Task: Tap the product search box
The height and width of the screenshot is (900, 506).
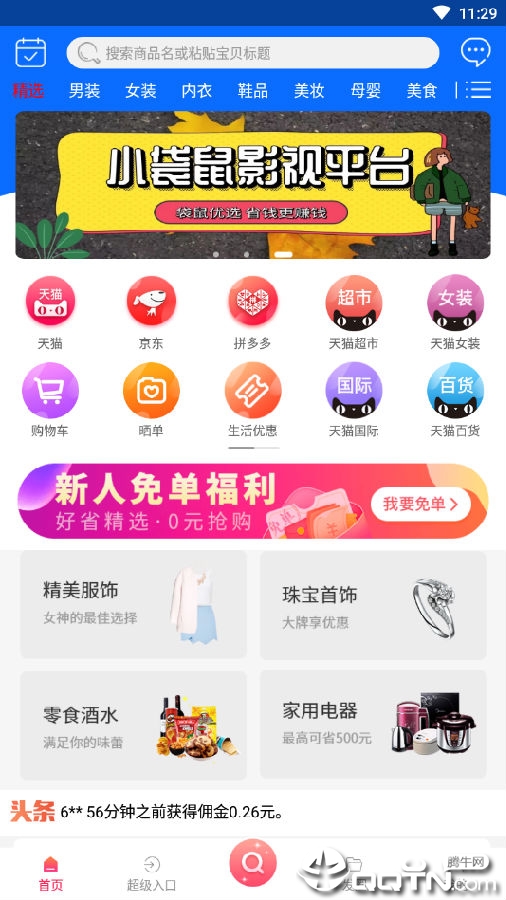Action: (253, 53)
